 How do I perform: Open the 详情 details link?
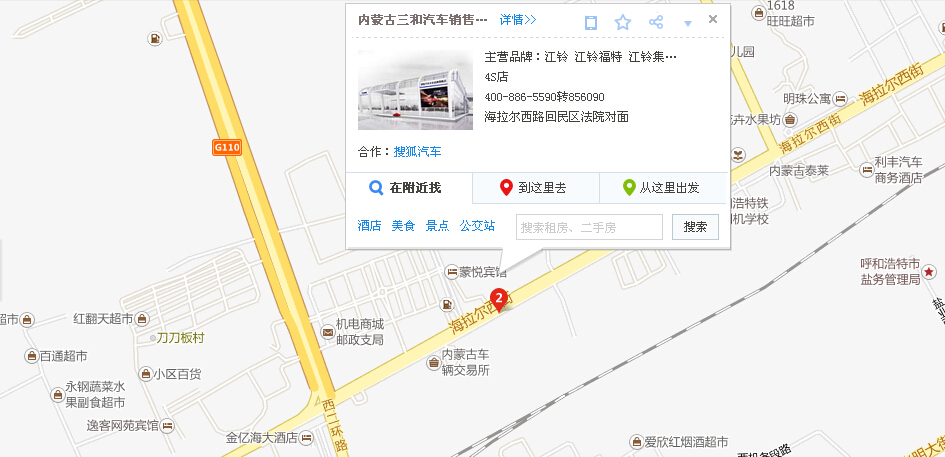click(x=518, y=20)
